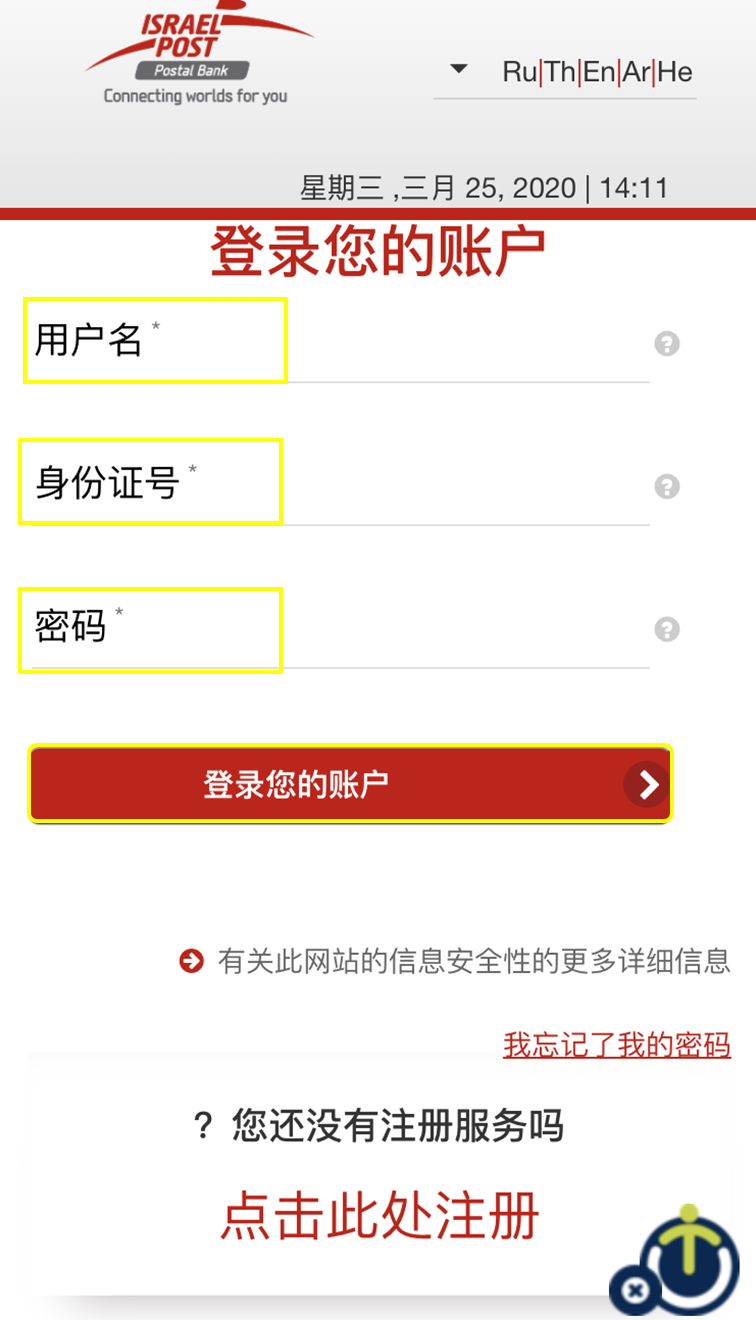Switch language to Ru

click(519, 72)
